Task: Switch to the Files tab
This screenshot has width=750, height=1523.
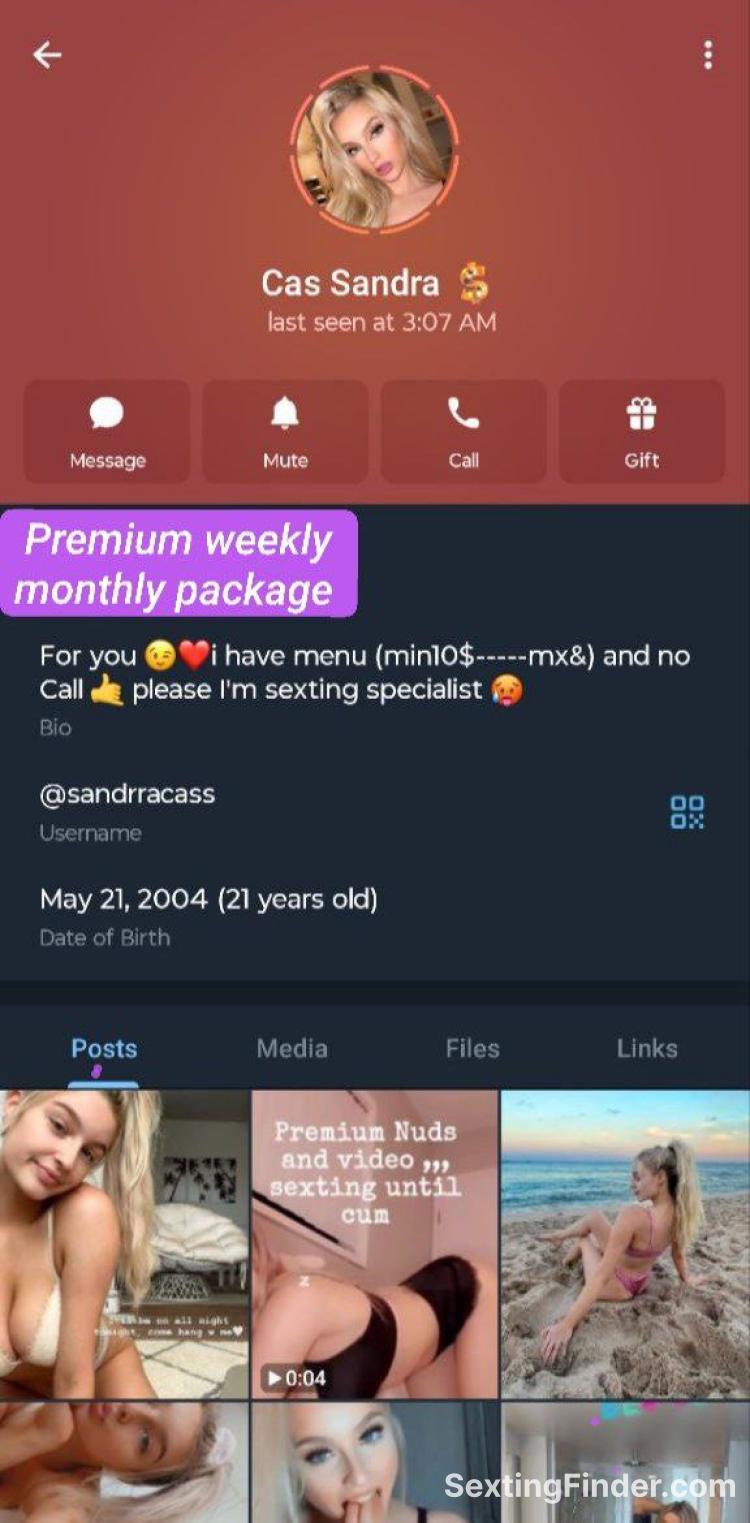Action: pyautogui.click(x=472, y=1048)
